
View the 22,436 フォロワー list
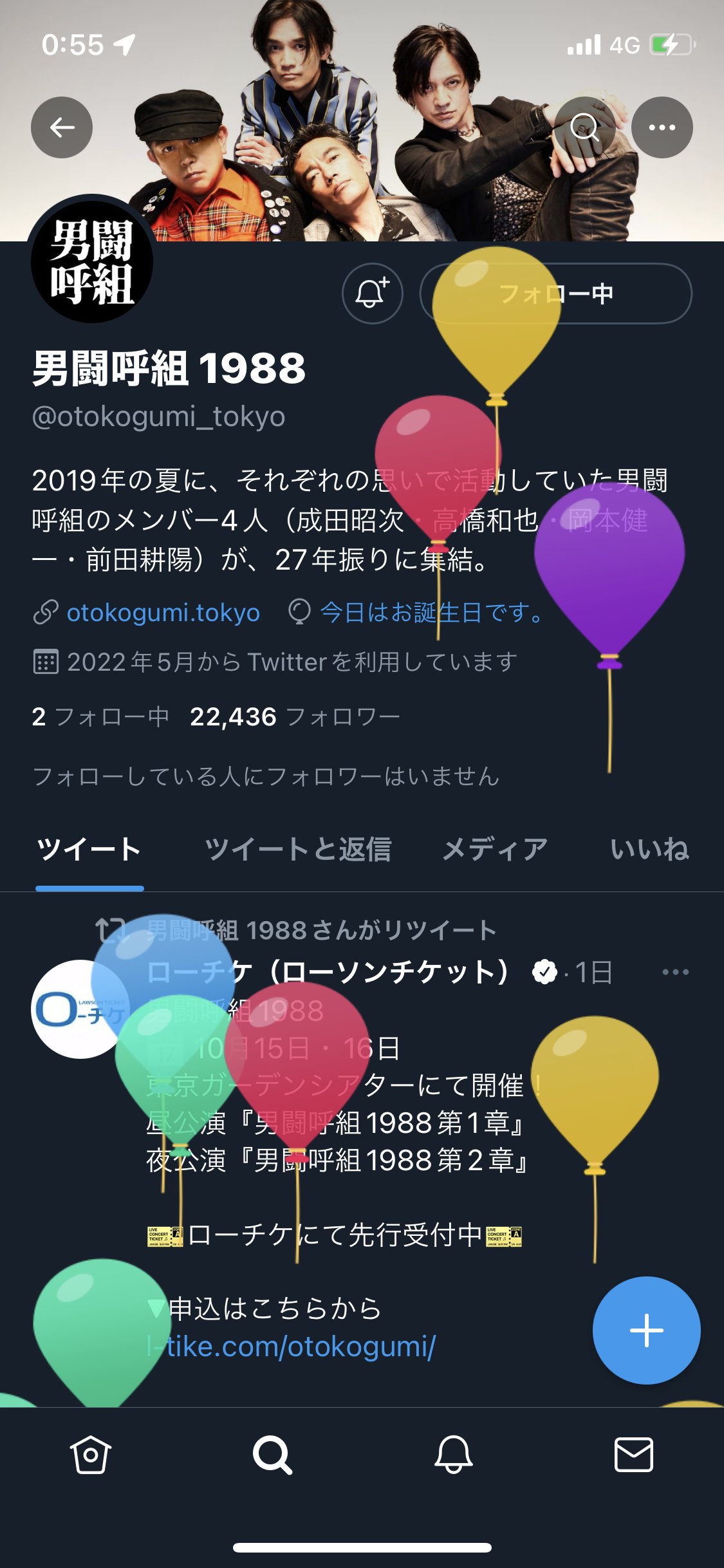pos(295,716)
